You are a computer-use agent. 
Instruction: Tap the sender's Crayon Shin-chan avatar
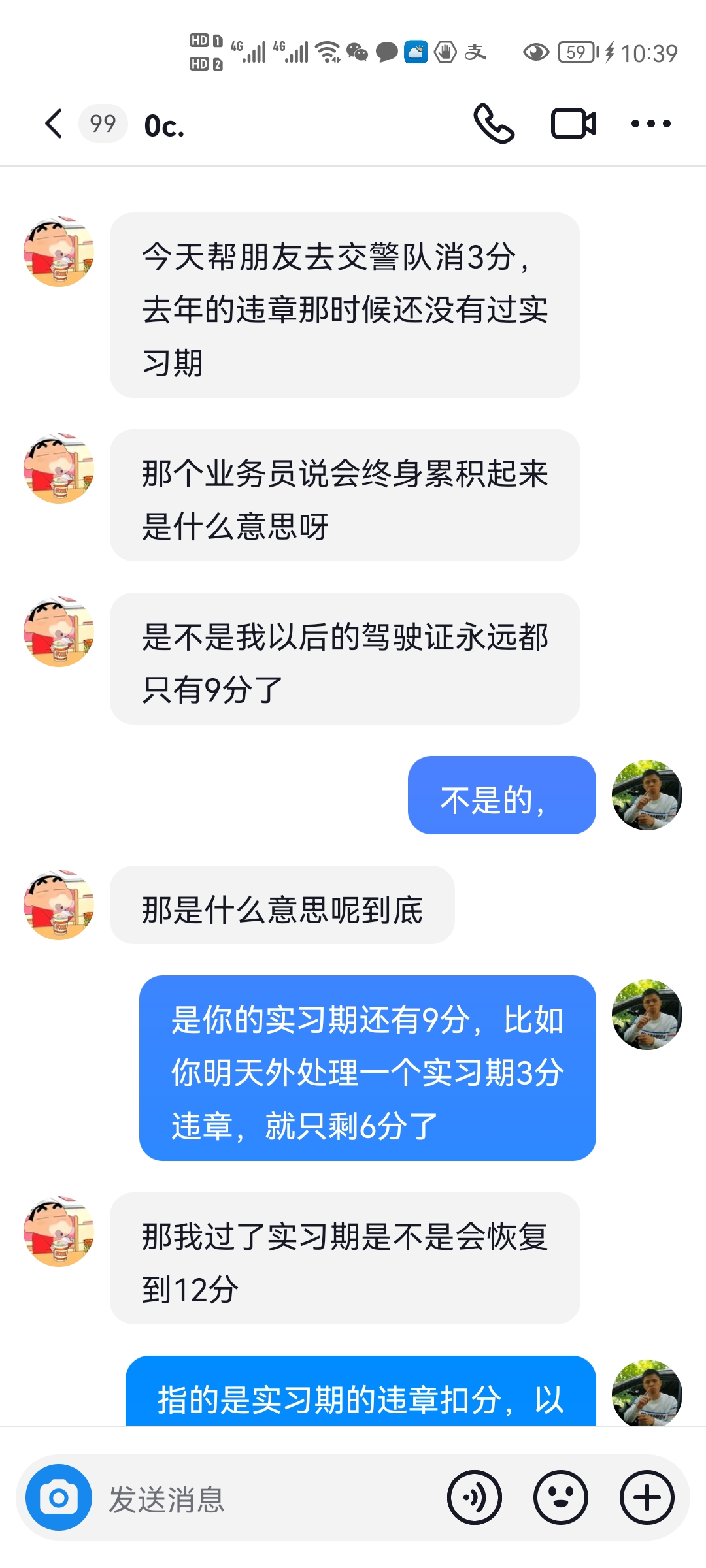(58, 250)
